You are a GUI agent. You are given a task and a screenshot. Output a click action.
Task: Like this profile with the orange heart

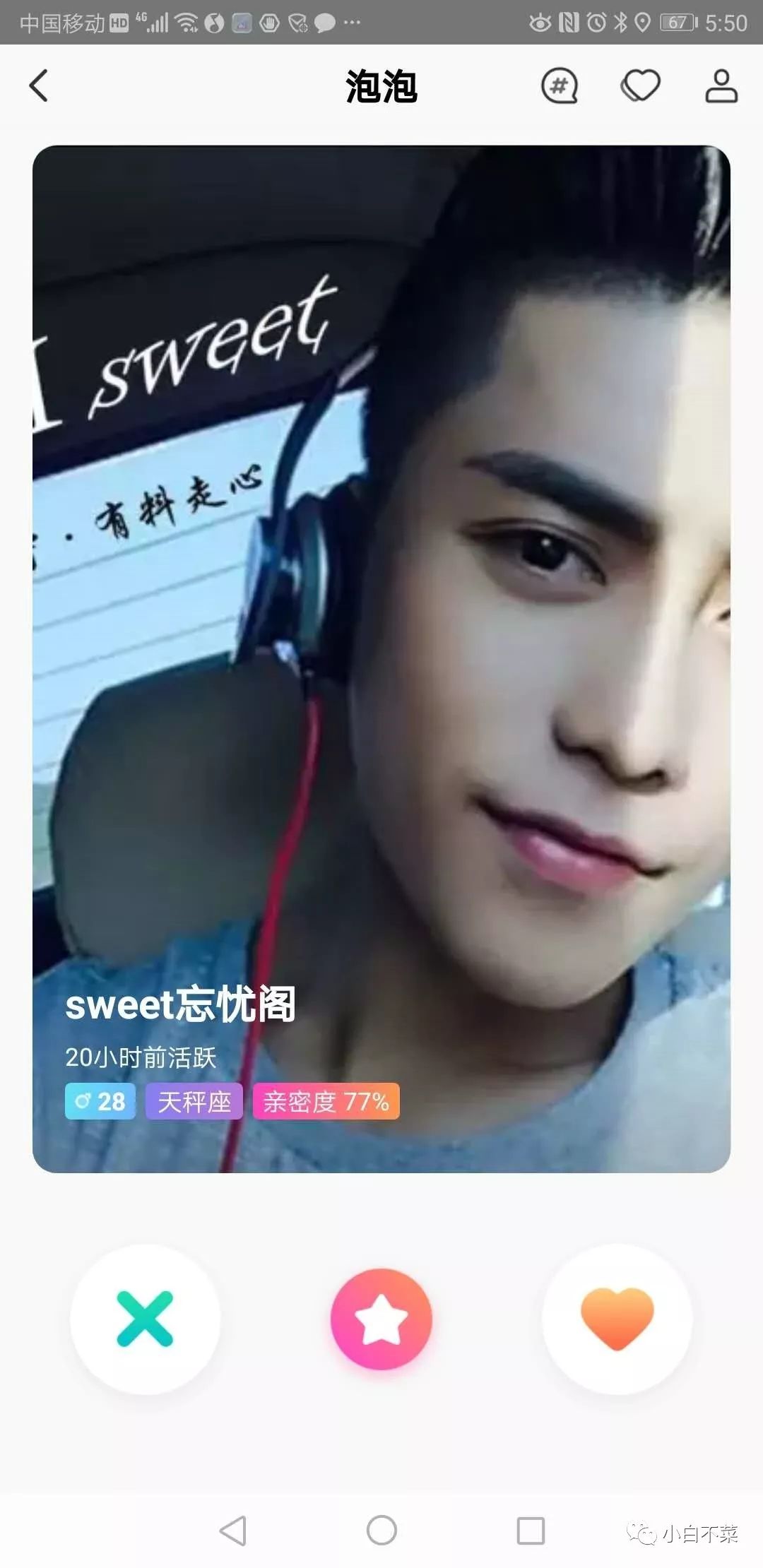click(x=617, y=1319)
